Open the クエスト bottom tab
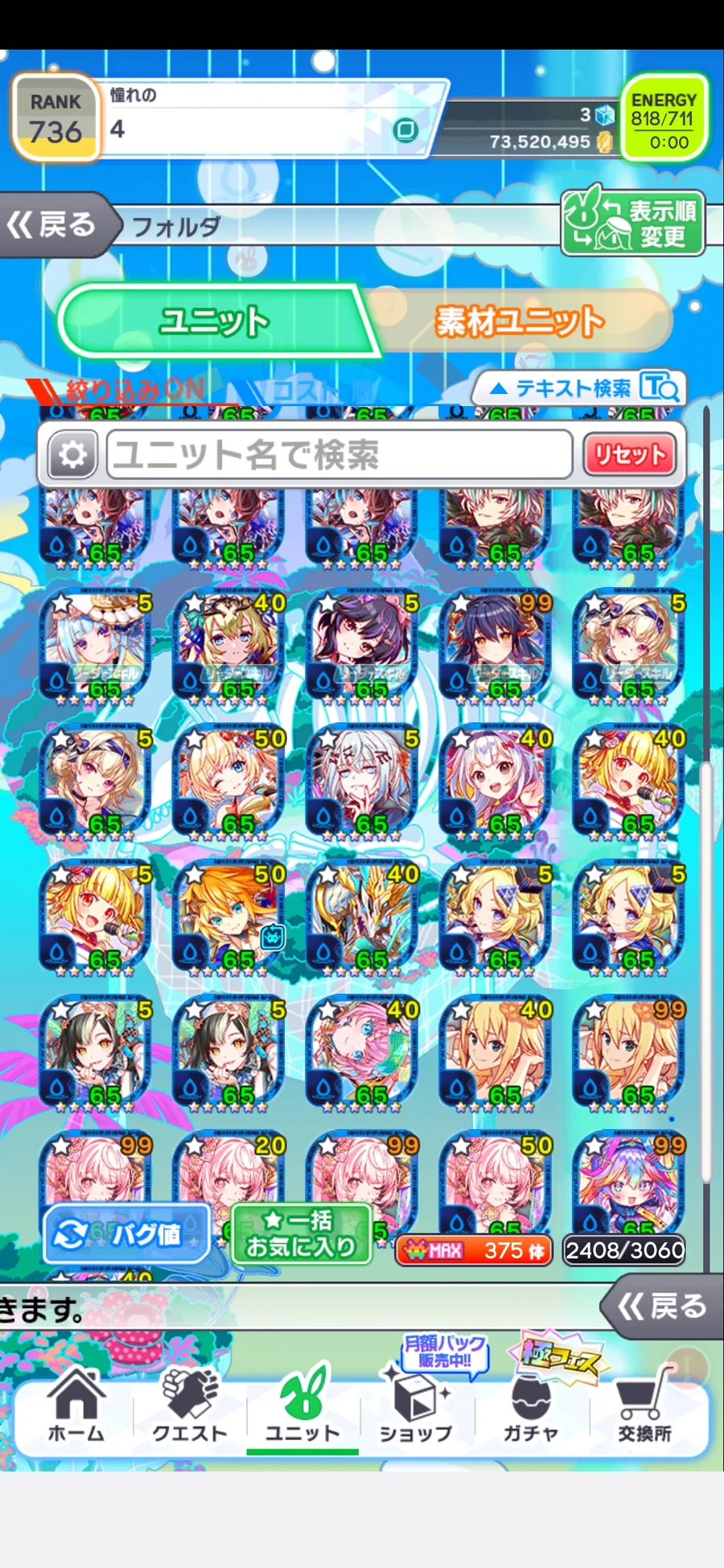The image size is (724, 1568). click(190, 1409)
